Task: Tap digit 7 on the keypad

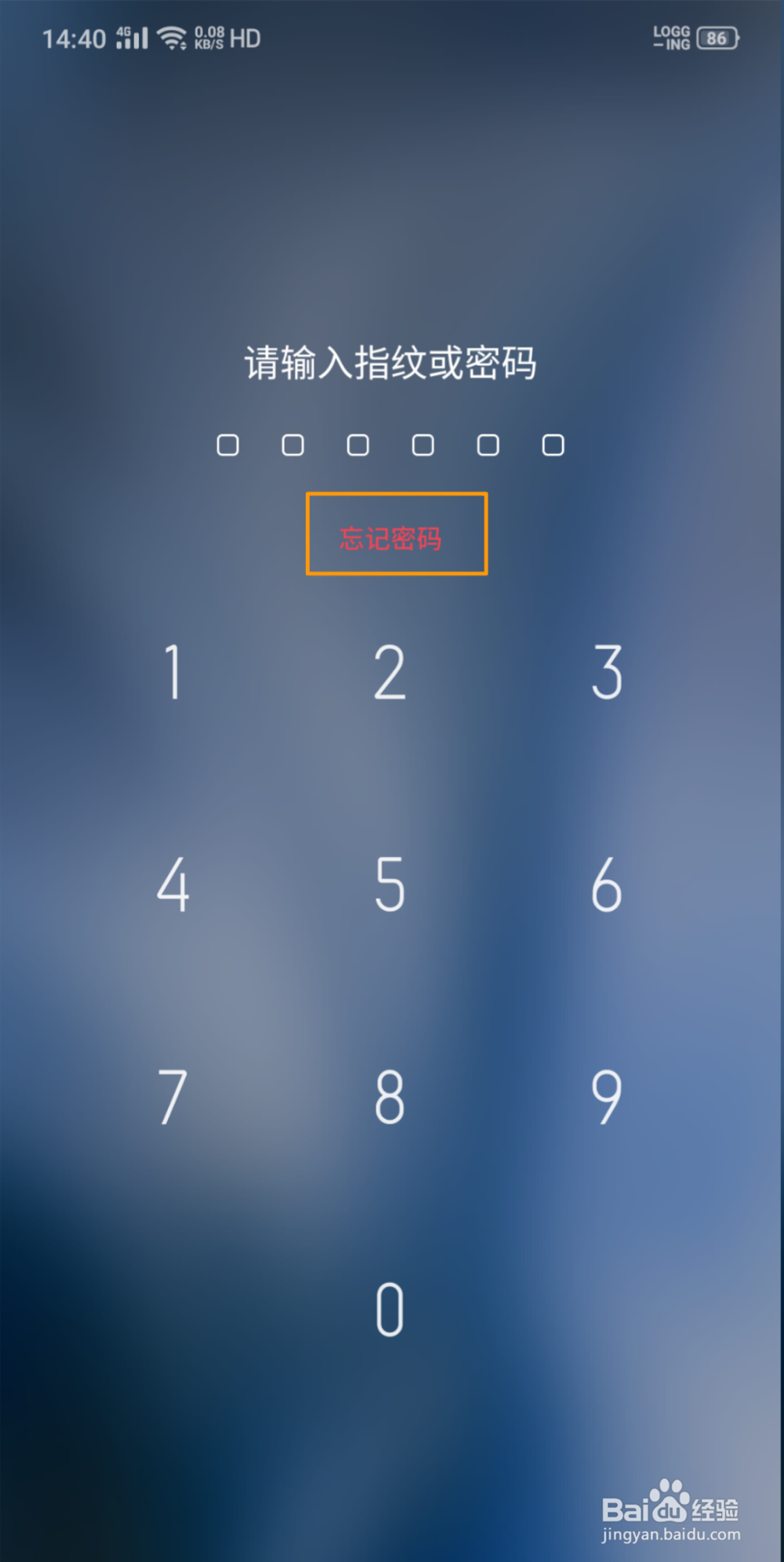Action: pyautogui.click(x=172, y=1096)
